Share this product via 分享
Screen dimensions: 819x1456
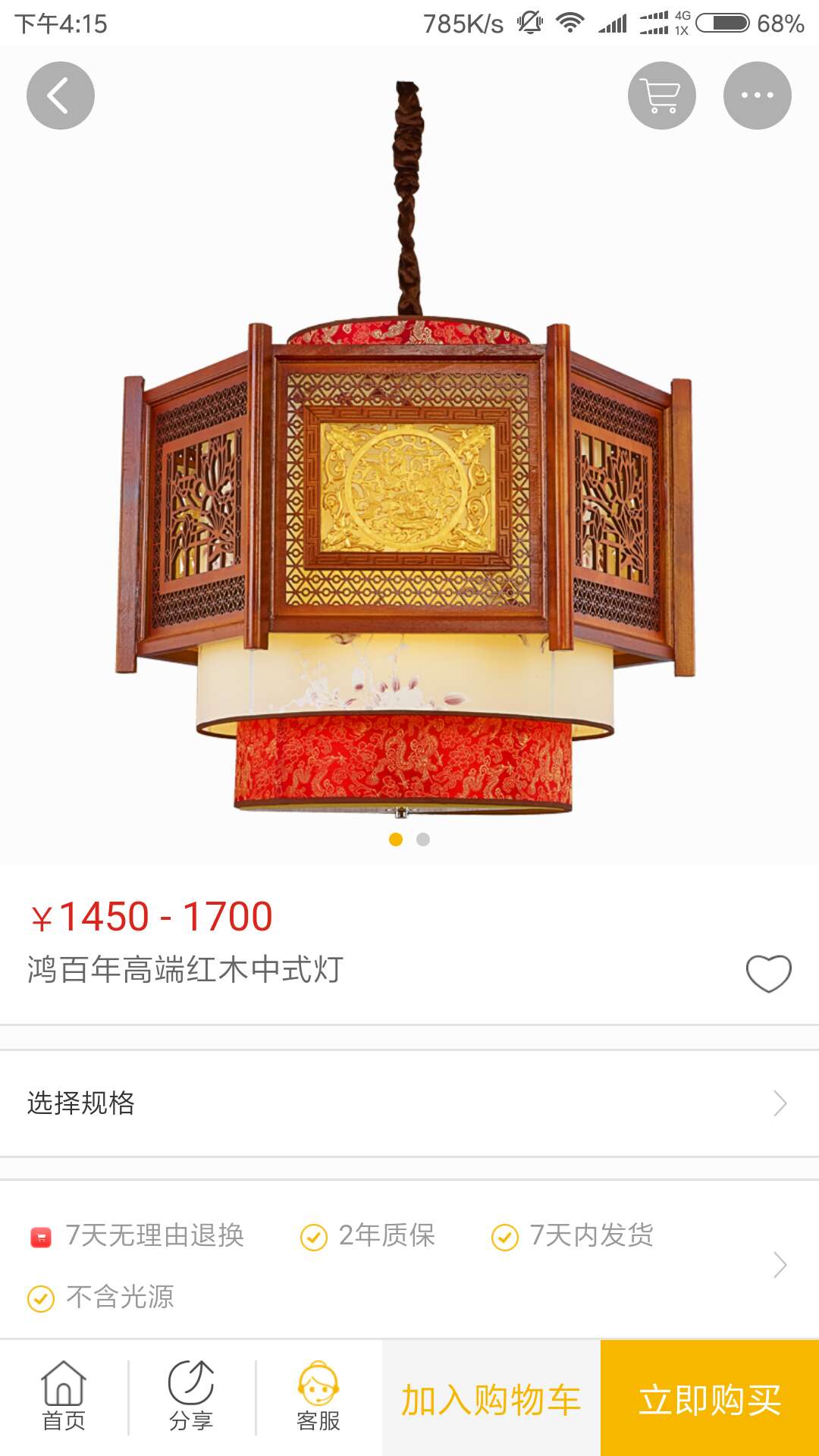coord(191,1397)
